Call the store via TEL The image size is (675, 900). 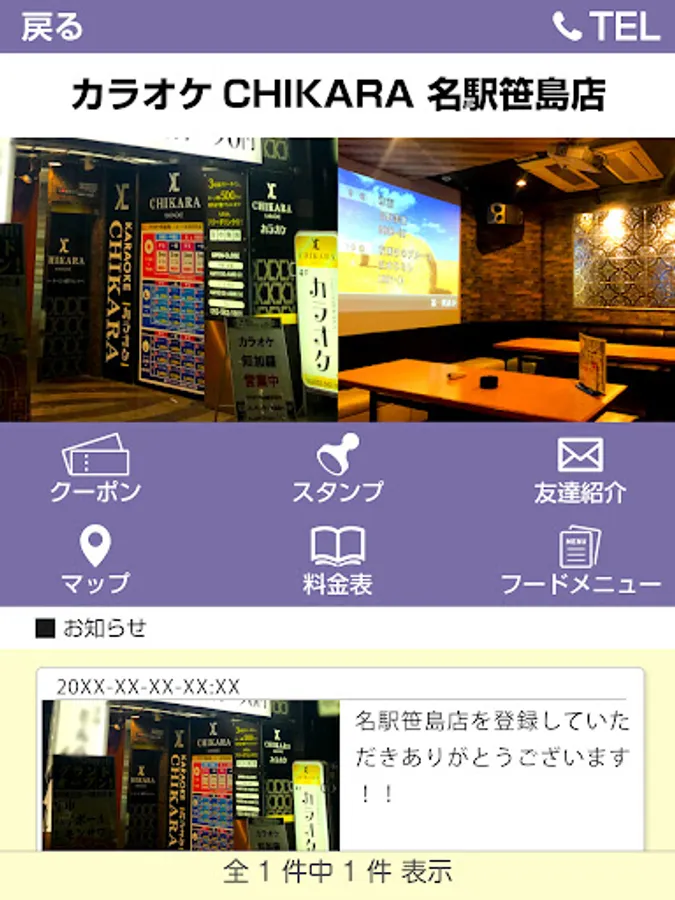[x=606, y=27]
